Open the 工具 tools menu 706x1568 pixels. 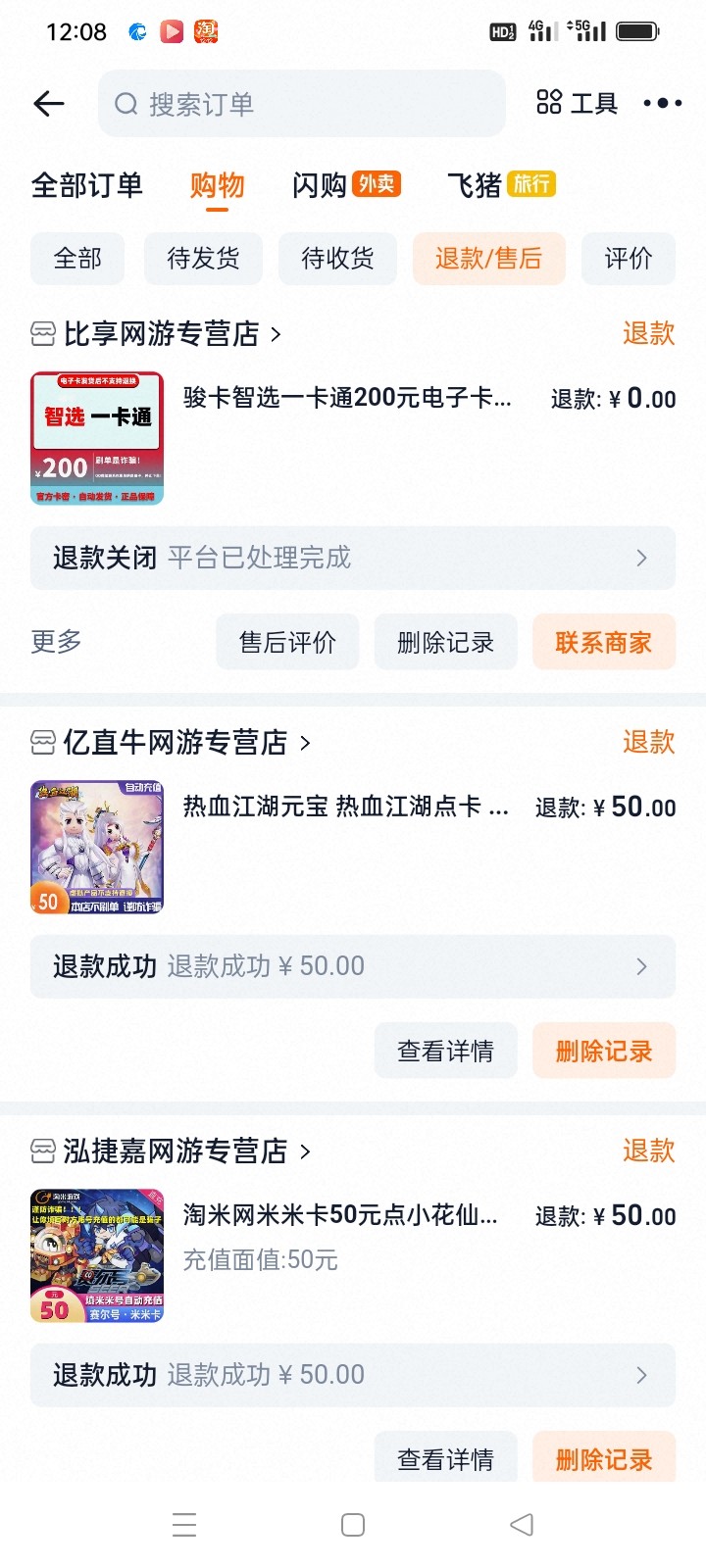[577, 103]
